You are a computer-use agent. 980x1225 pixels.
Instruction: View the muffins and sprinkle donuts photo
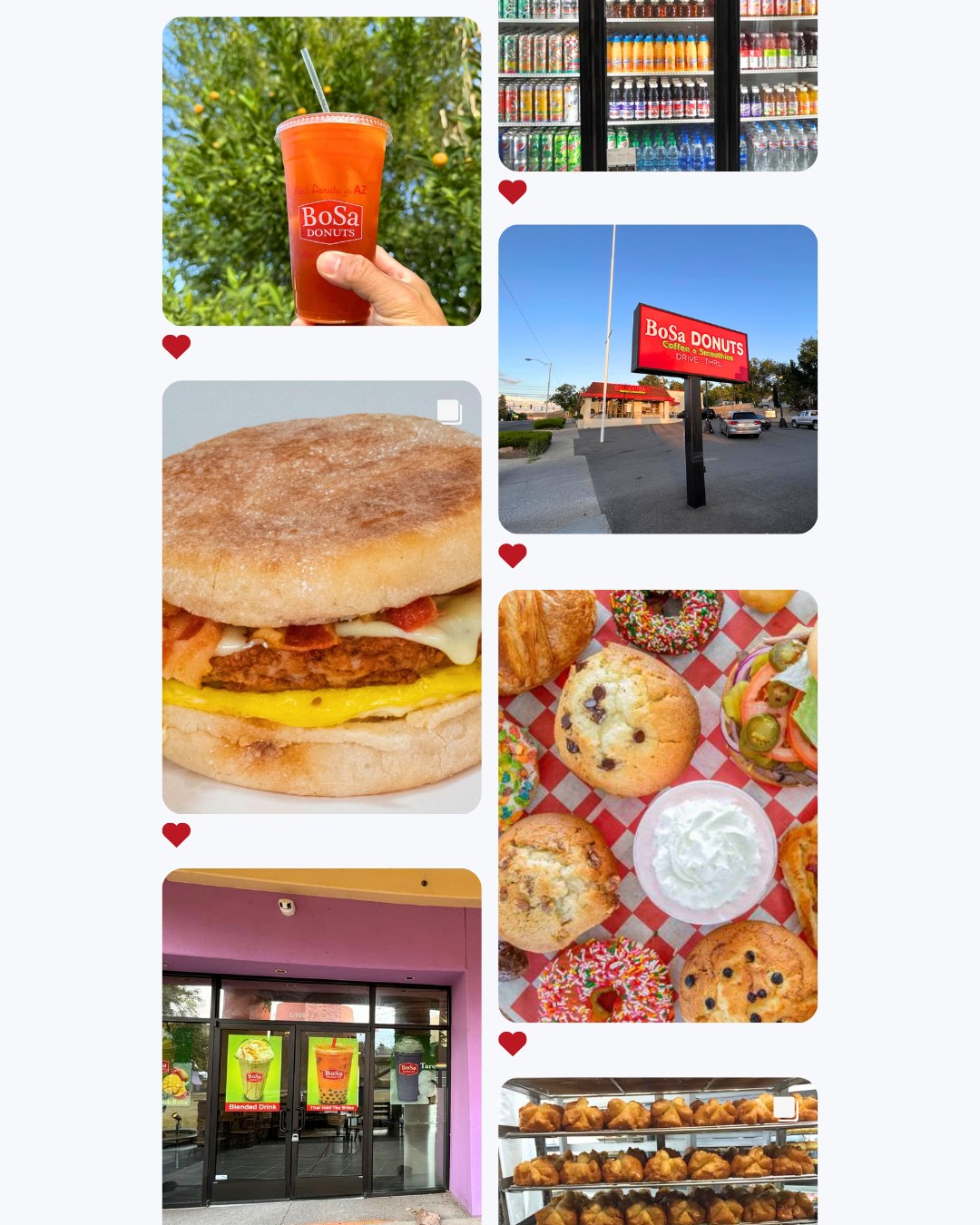657,806
